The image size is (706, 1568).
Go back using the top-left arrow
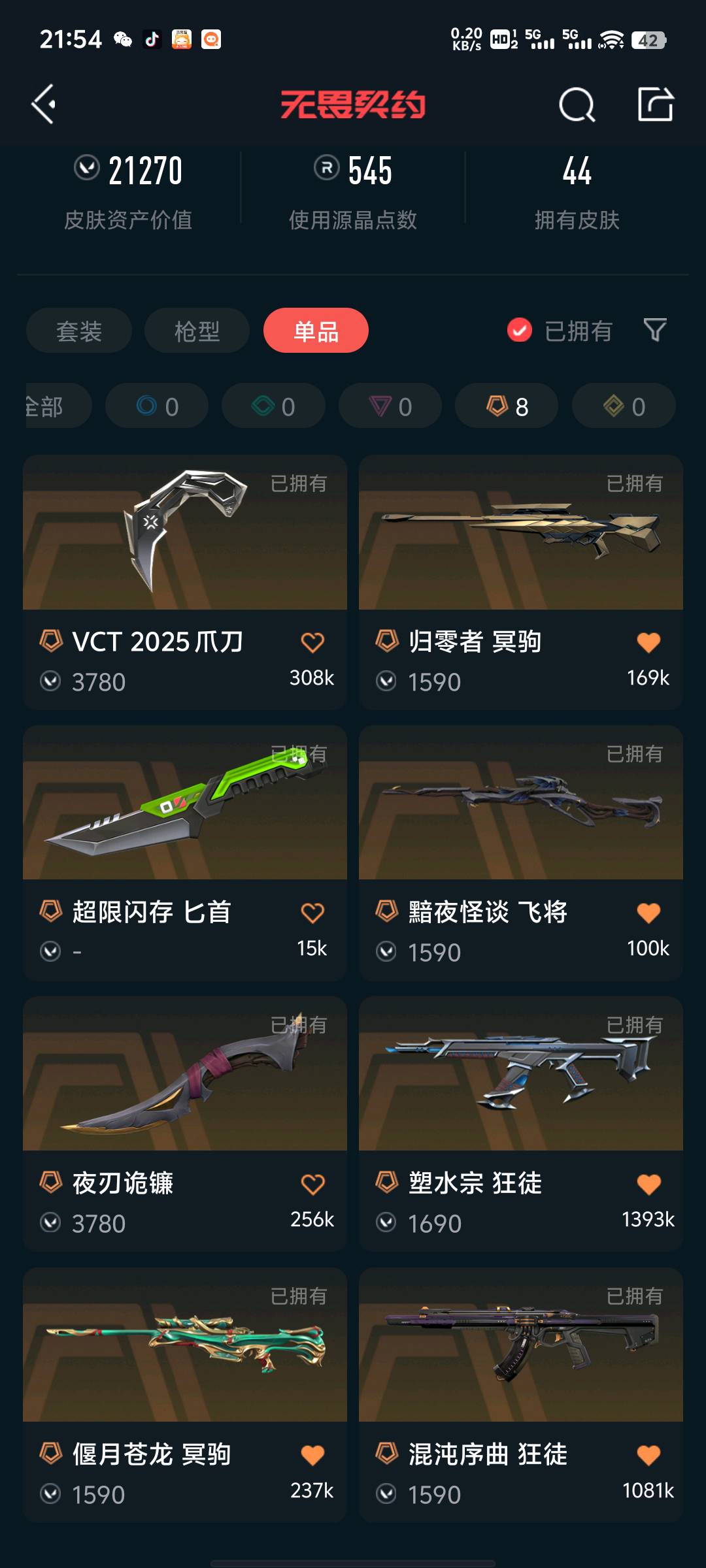click(43, 105)
